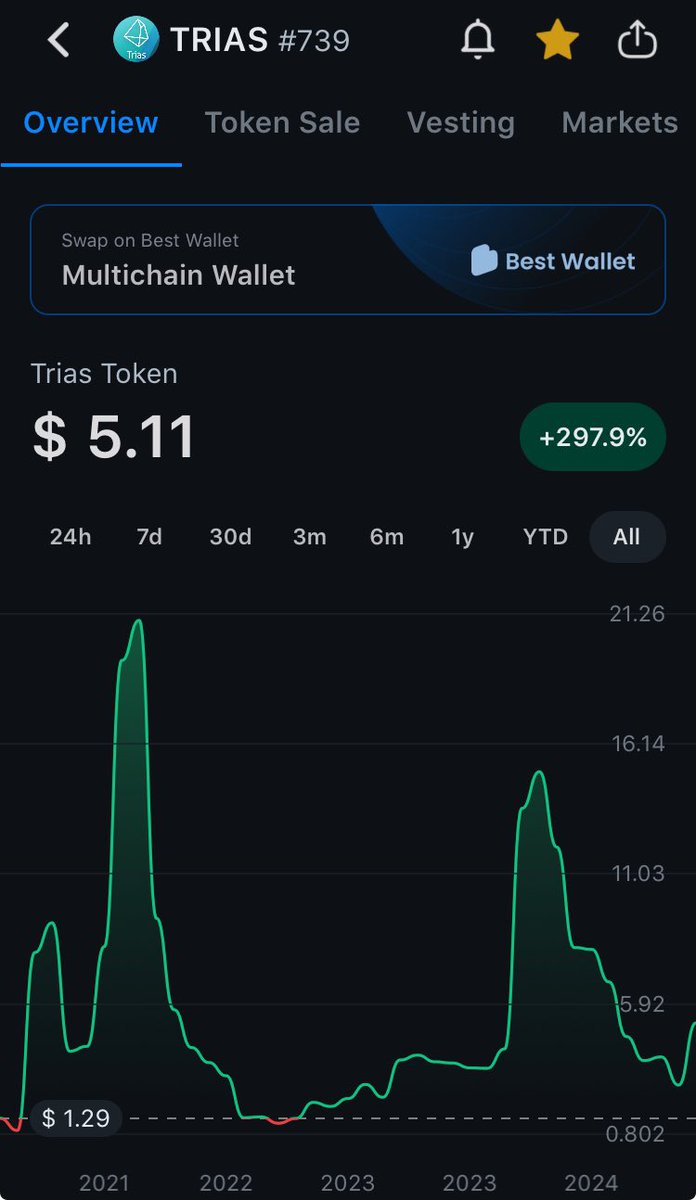696x1200 pixels.
Task: Select the YTD chart range
Action: tap(545, 537)
